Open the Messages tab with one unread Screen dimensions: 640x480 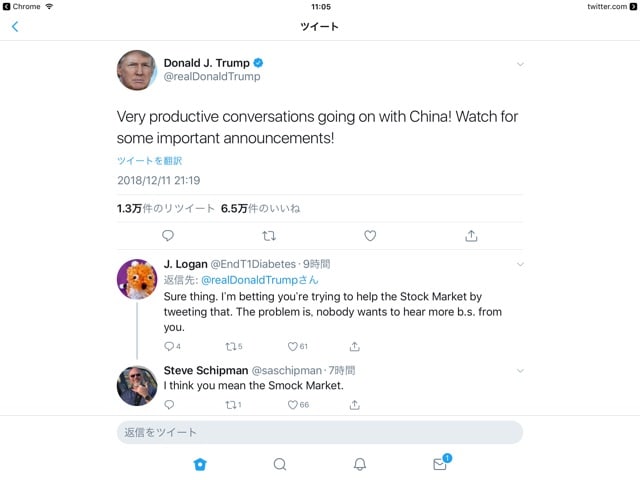(440, 464)
